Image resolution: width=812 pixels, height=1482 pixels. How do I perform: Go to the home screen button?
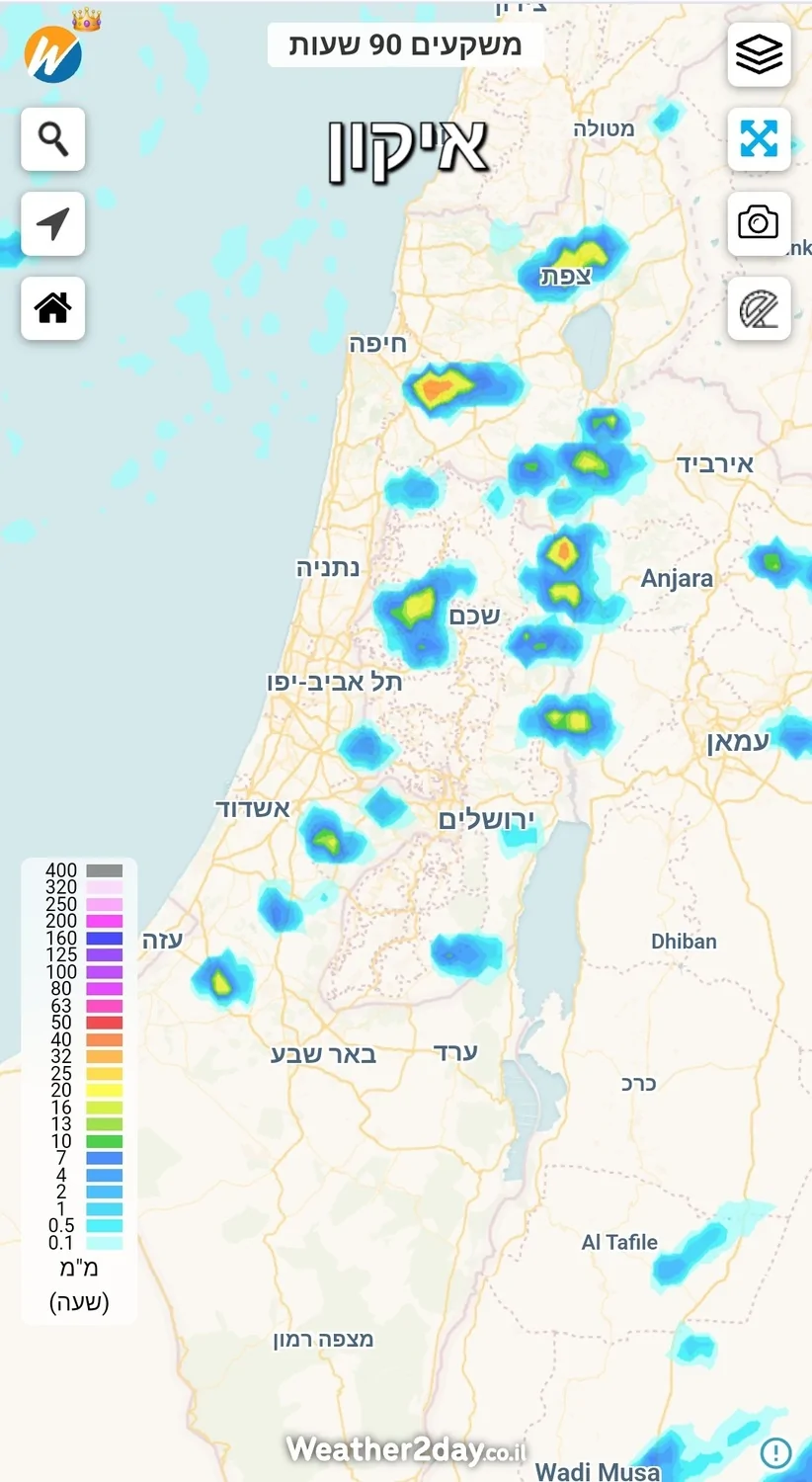coord(53,308)
